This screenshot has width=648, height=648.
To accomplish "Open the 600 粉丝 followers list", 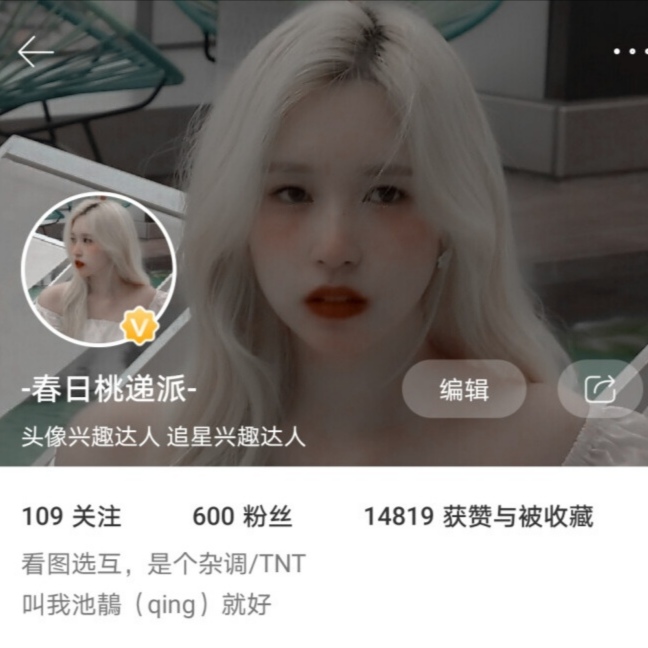I will coord(242,517).
